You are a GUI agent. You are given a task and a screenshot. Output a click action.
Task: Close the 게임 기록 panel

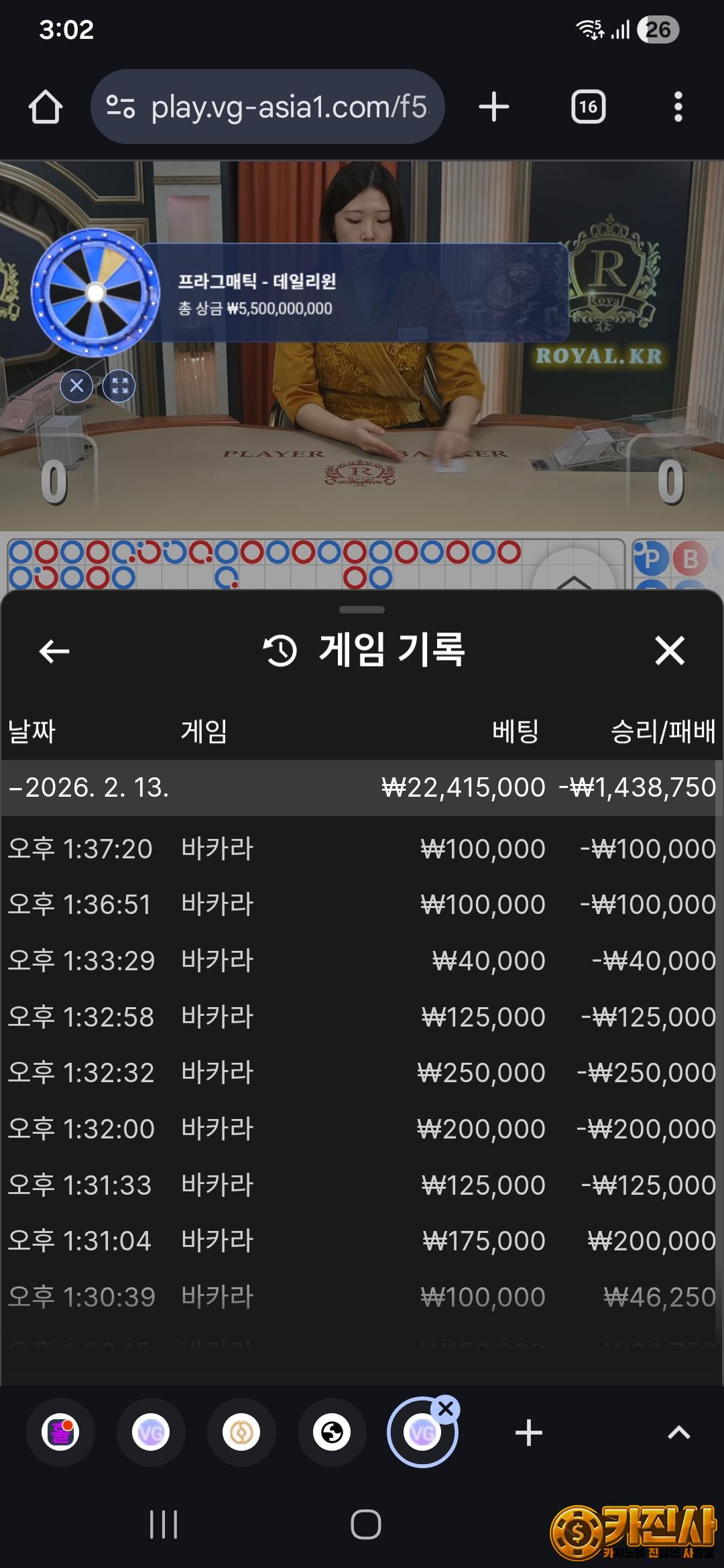point(669,651)
